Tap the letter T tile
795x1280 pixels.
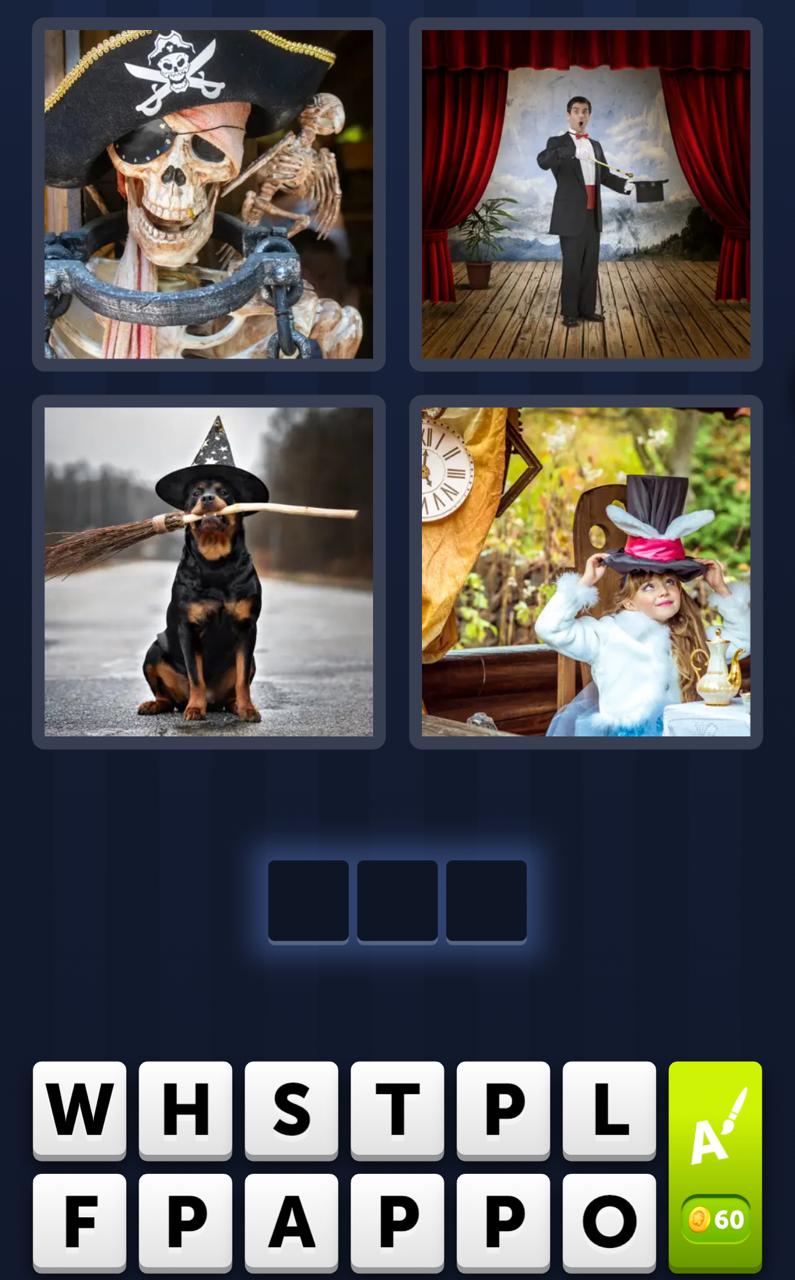point(397,1109)
